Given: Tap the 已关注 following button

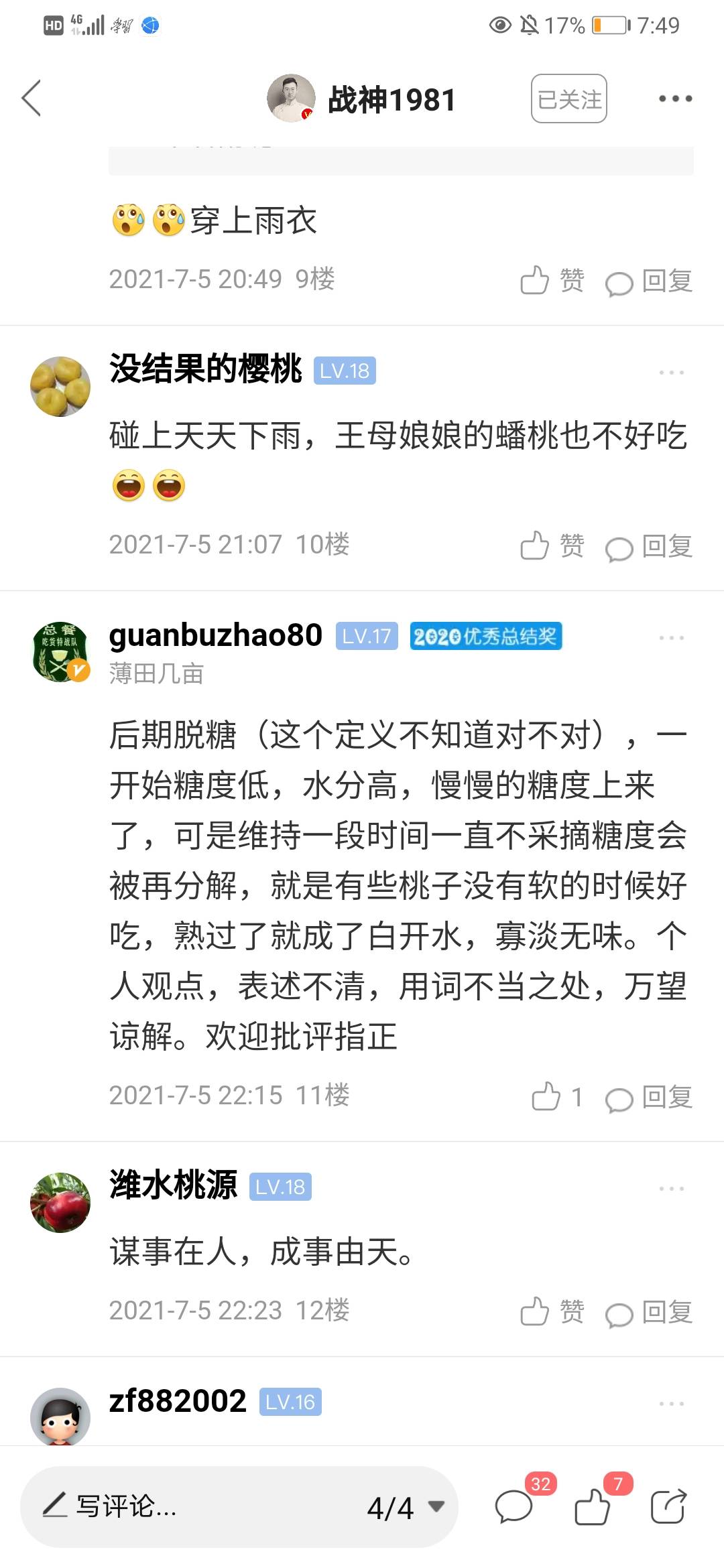Looking at the screenshot, I should (x=568, y=99).
